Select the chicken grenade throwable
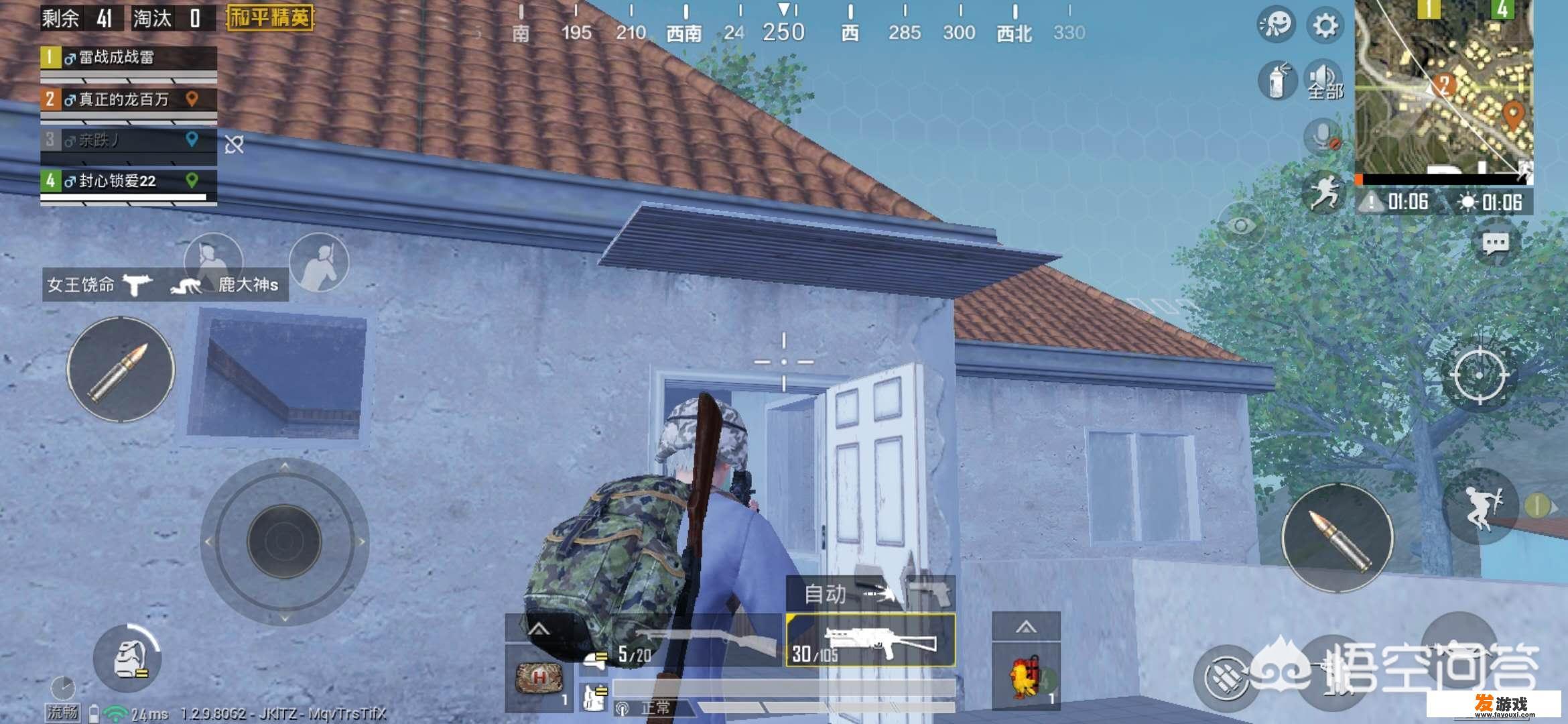The image size is (1568, 724). (x=1025, y=677)
